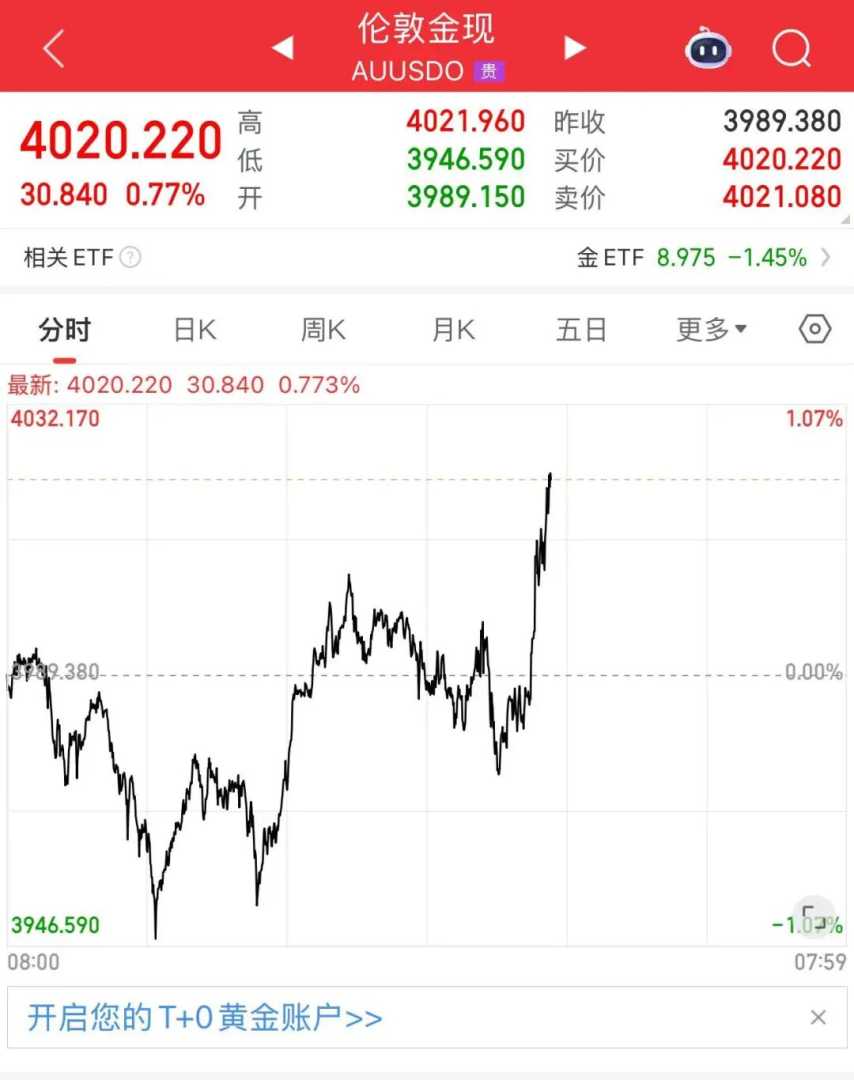Image resolution: width=854 pixels, height=1080 pixels.
Task: Open the 开启您的T+0黄金账户 link
Action: pyautogui.click(x=205, y=1018)
